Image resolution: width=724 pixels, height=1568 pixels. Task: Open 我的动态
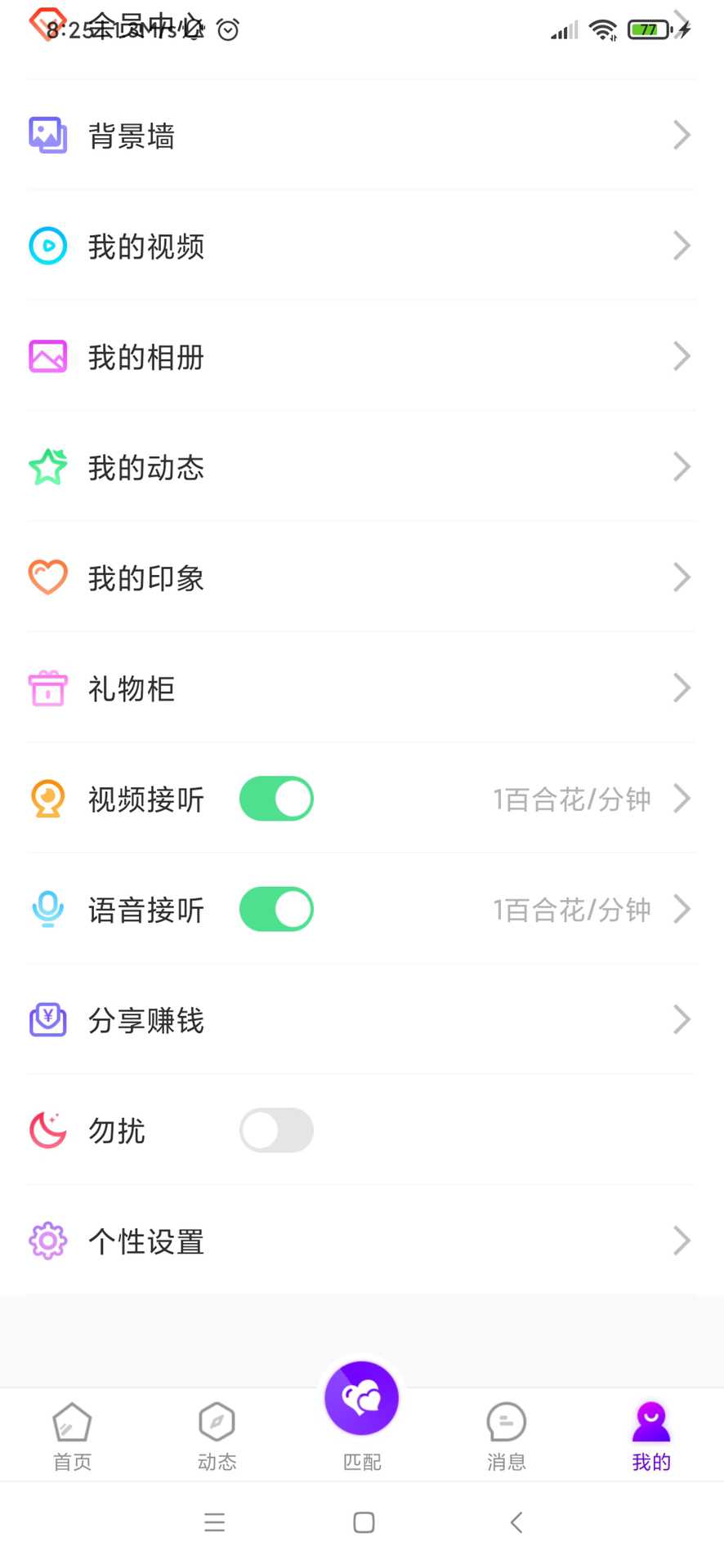(x=361, y=467)
